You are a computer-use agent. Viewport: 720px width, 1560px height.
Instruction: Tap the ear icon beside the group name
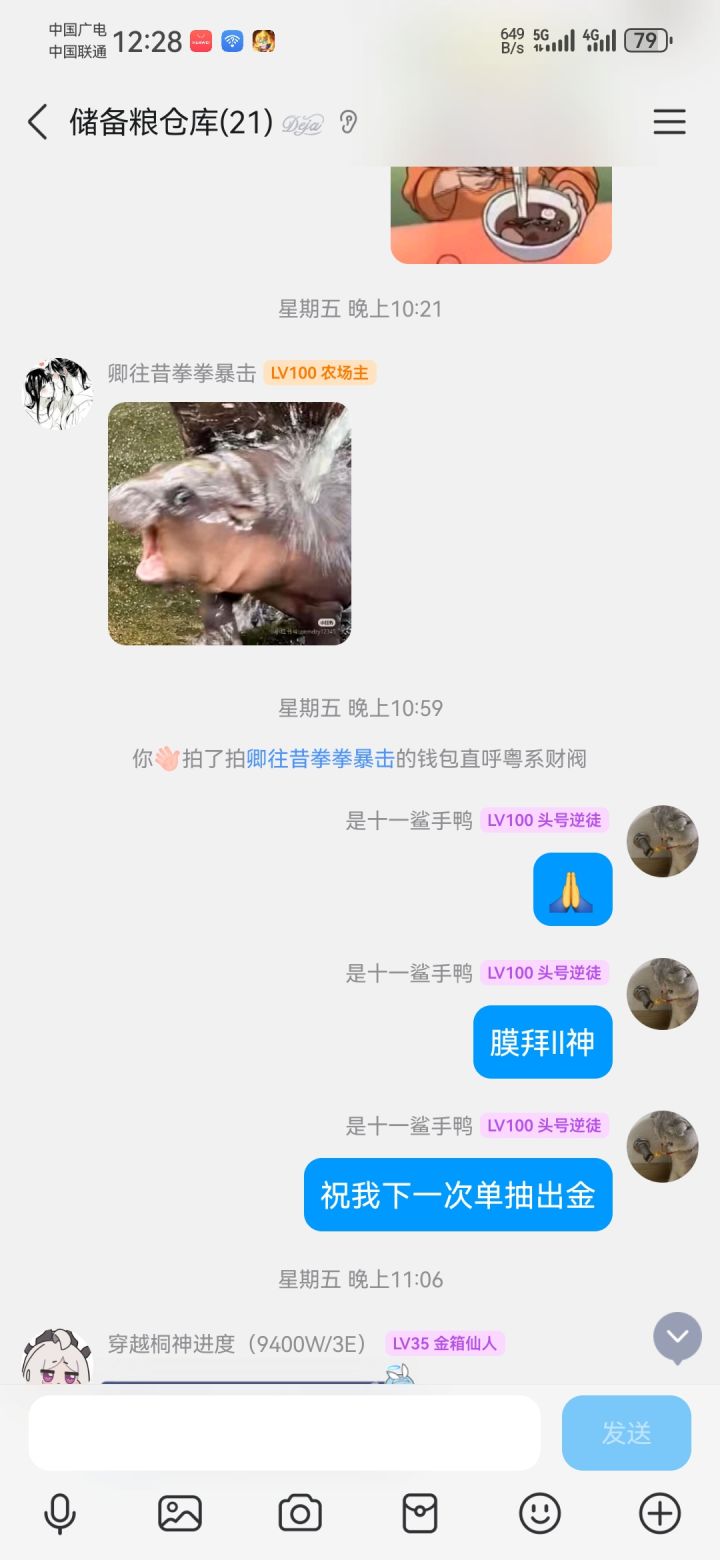tap(347, 123)
